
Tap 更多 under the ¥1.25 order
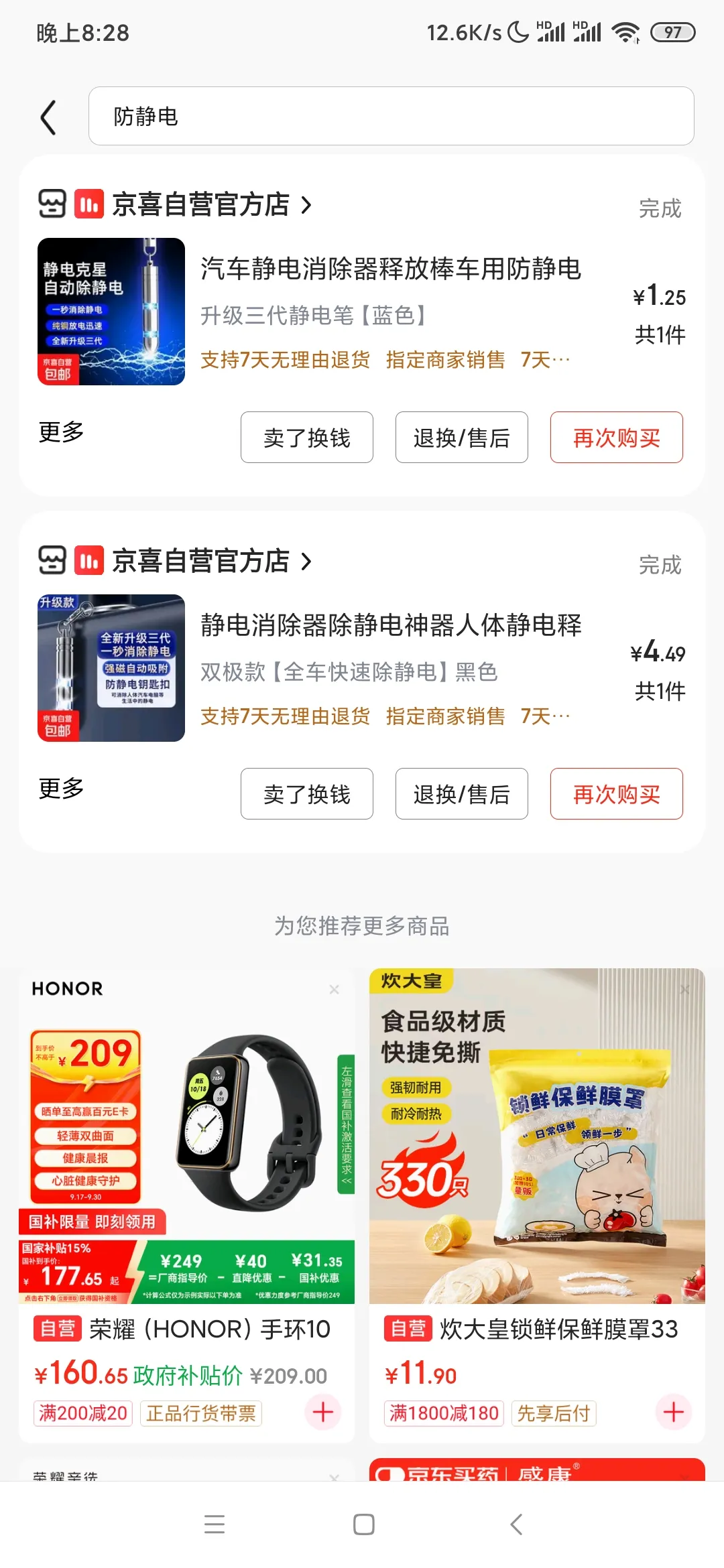[x=61, y=432]
